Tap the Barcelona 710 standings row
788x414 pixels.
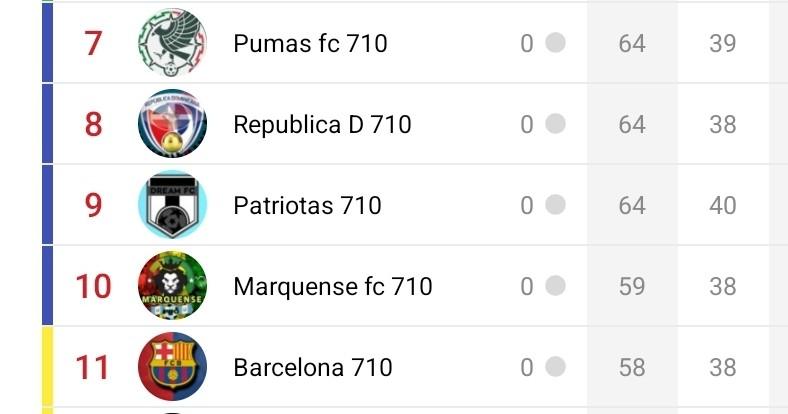[312, 368]
